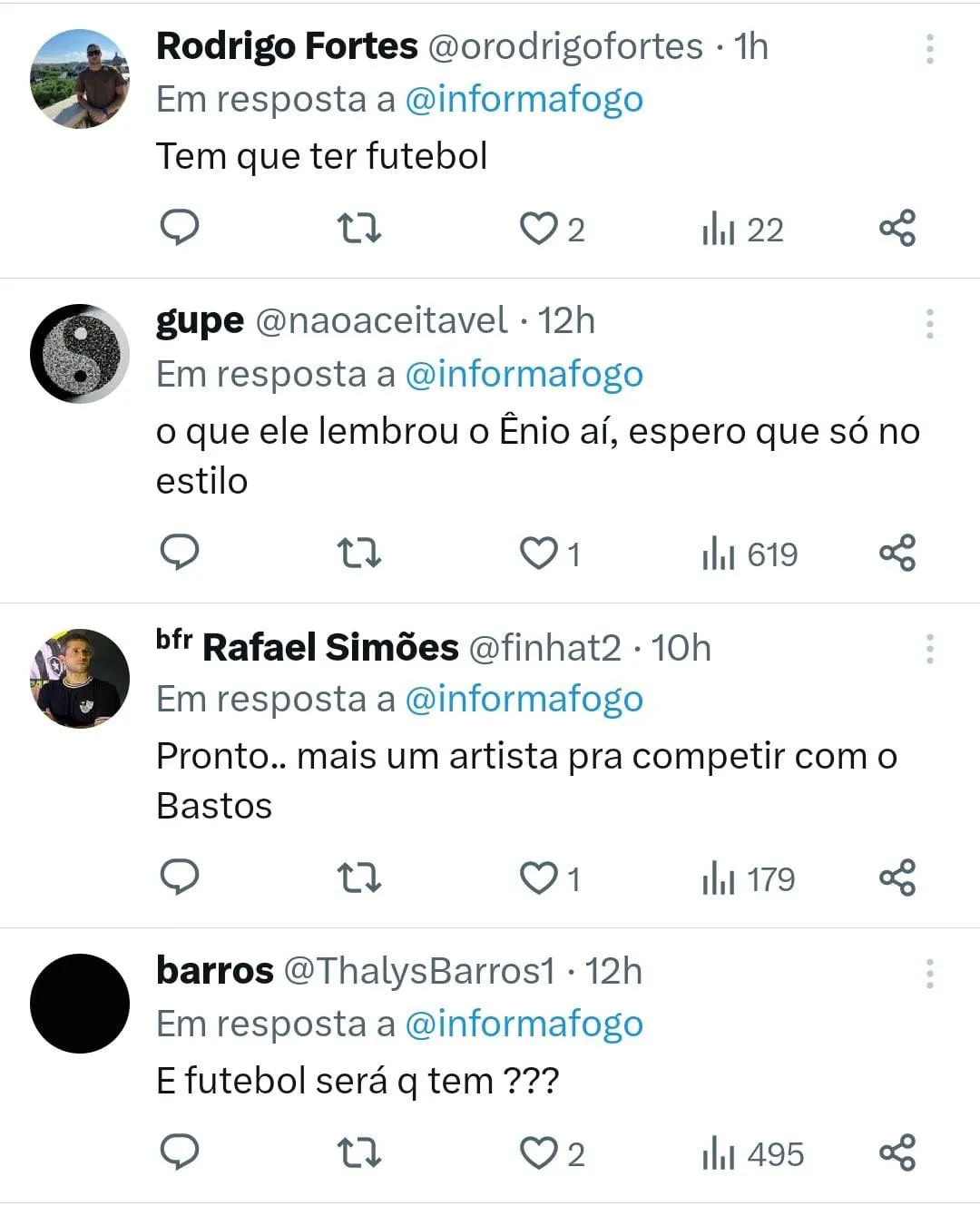Reply to Rafael Simões's tweet

click(180, 878)
